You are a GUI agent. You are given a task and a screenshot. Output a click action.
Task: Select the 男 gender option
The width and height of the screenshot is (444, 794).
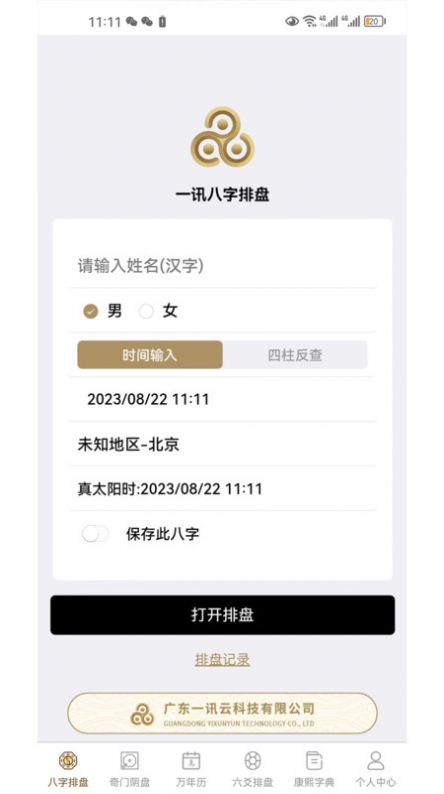102,311
